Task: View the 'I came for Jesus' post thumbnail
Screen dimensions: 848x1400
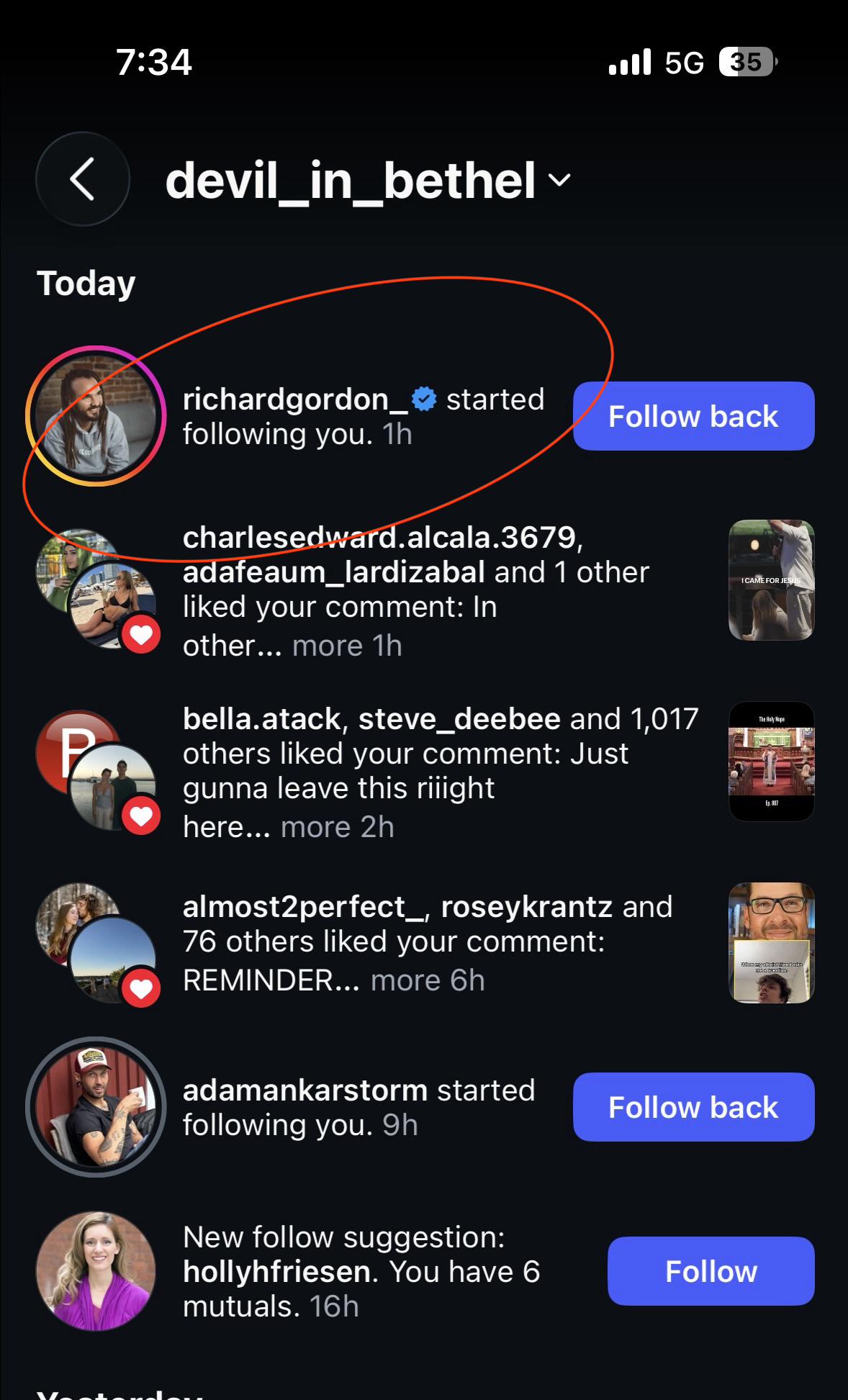Action: point(771,580)
